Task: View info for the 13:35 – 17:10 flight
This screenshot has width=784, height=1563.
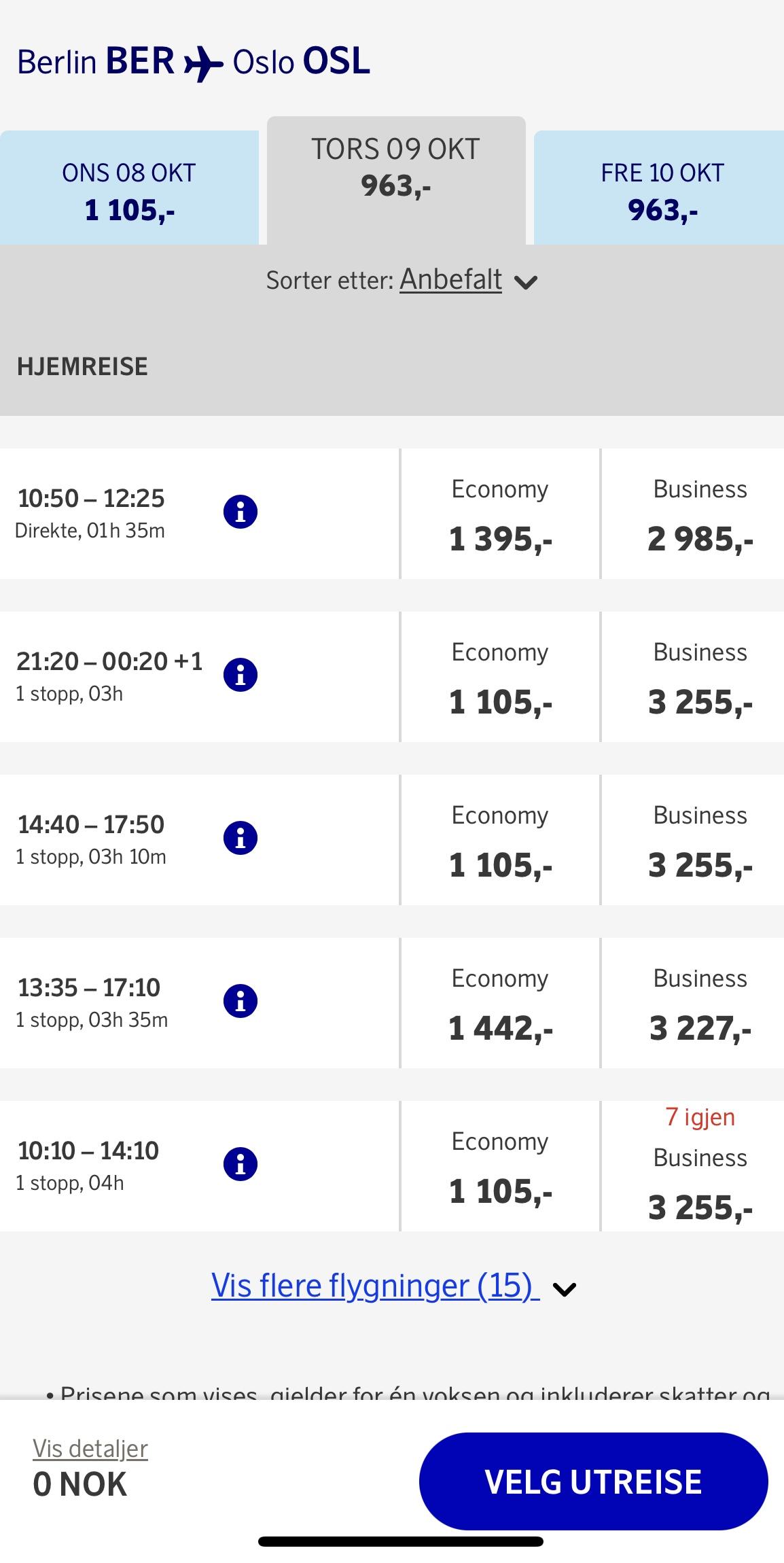Action: pos(240,1001)
